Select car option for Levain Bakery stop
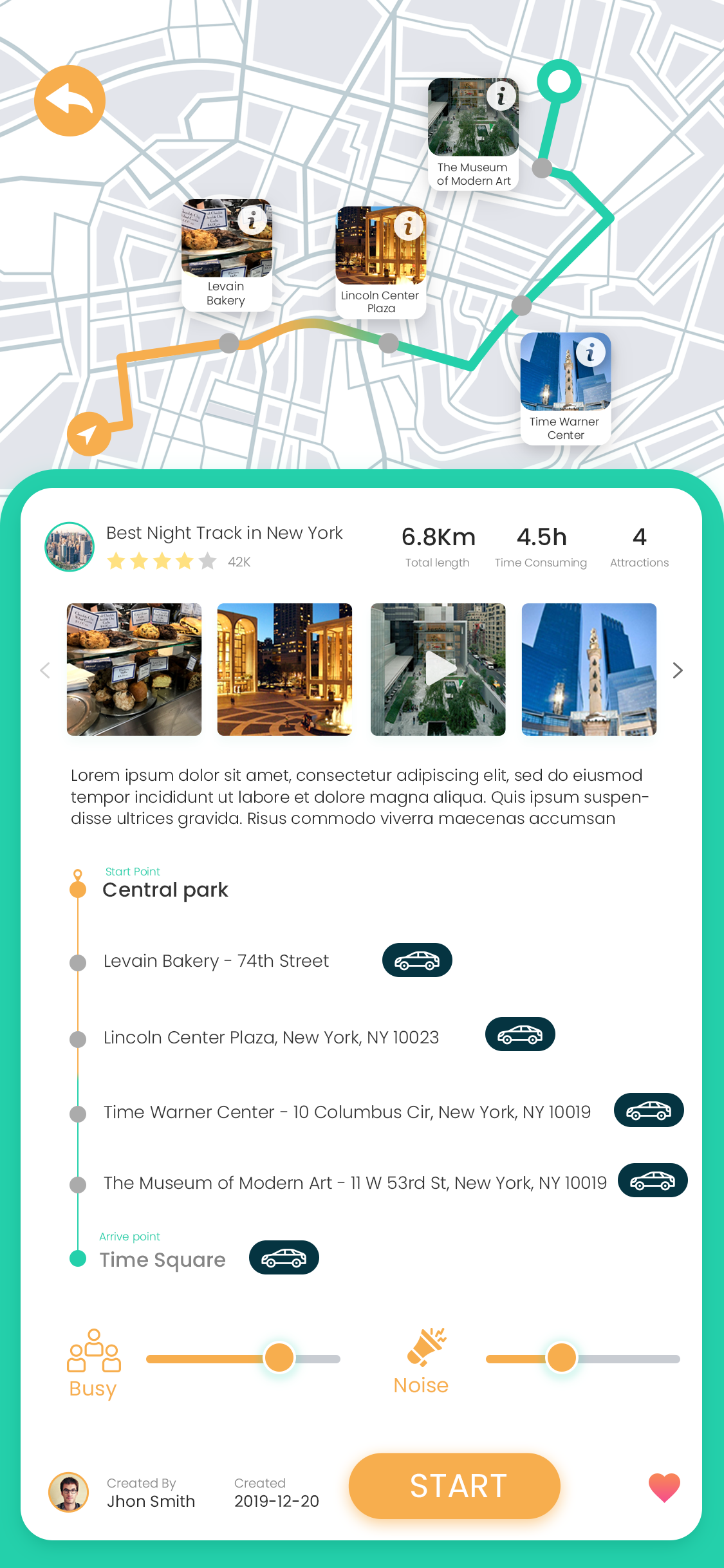 click(417, 960)
